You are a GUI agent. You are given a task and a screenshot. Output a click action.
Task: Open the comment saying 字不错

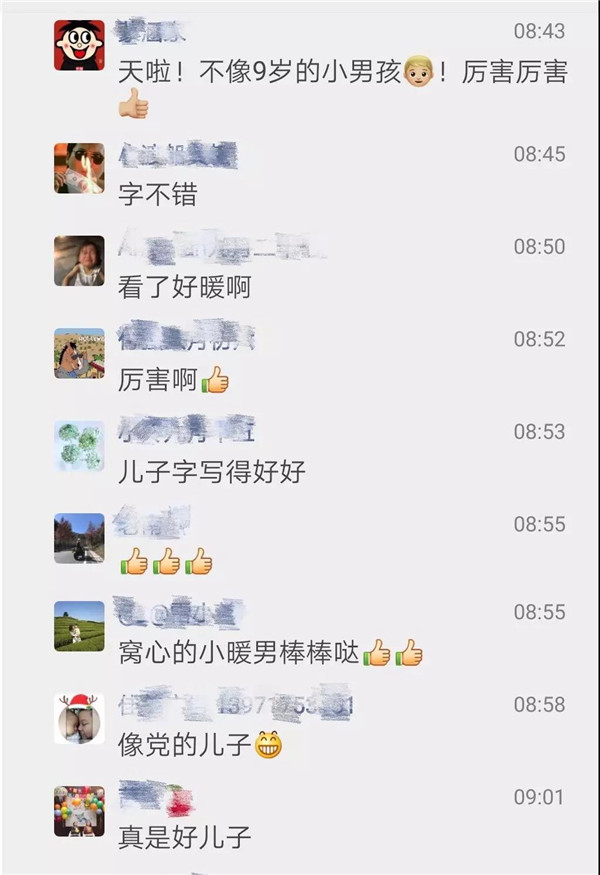[157, 195]
